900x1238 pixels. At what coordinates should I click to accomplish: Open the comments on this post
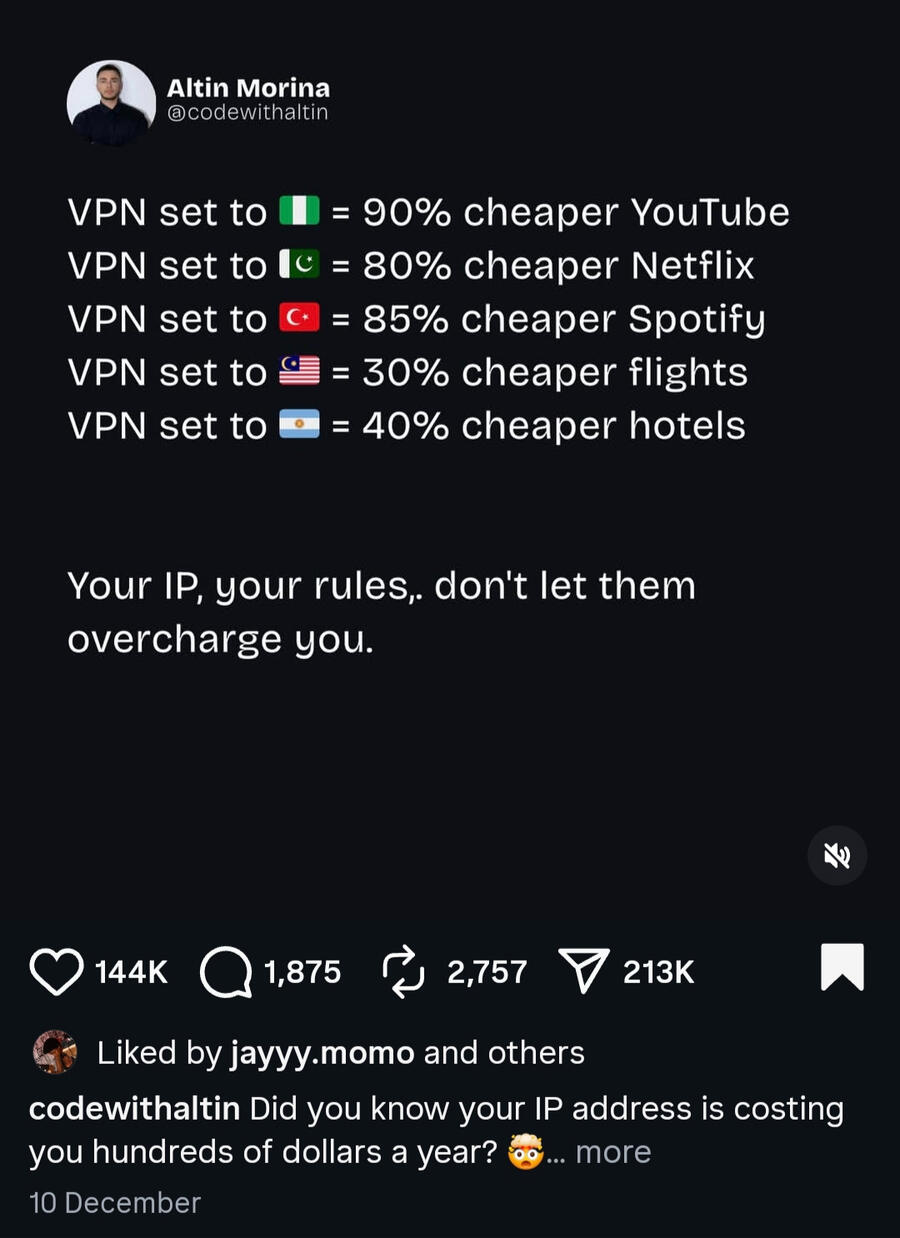(x=226, y=973)
